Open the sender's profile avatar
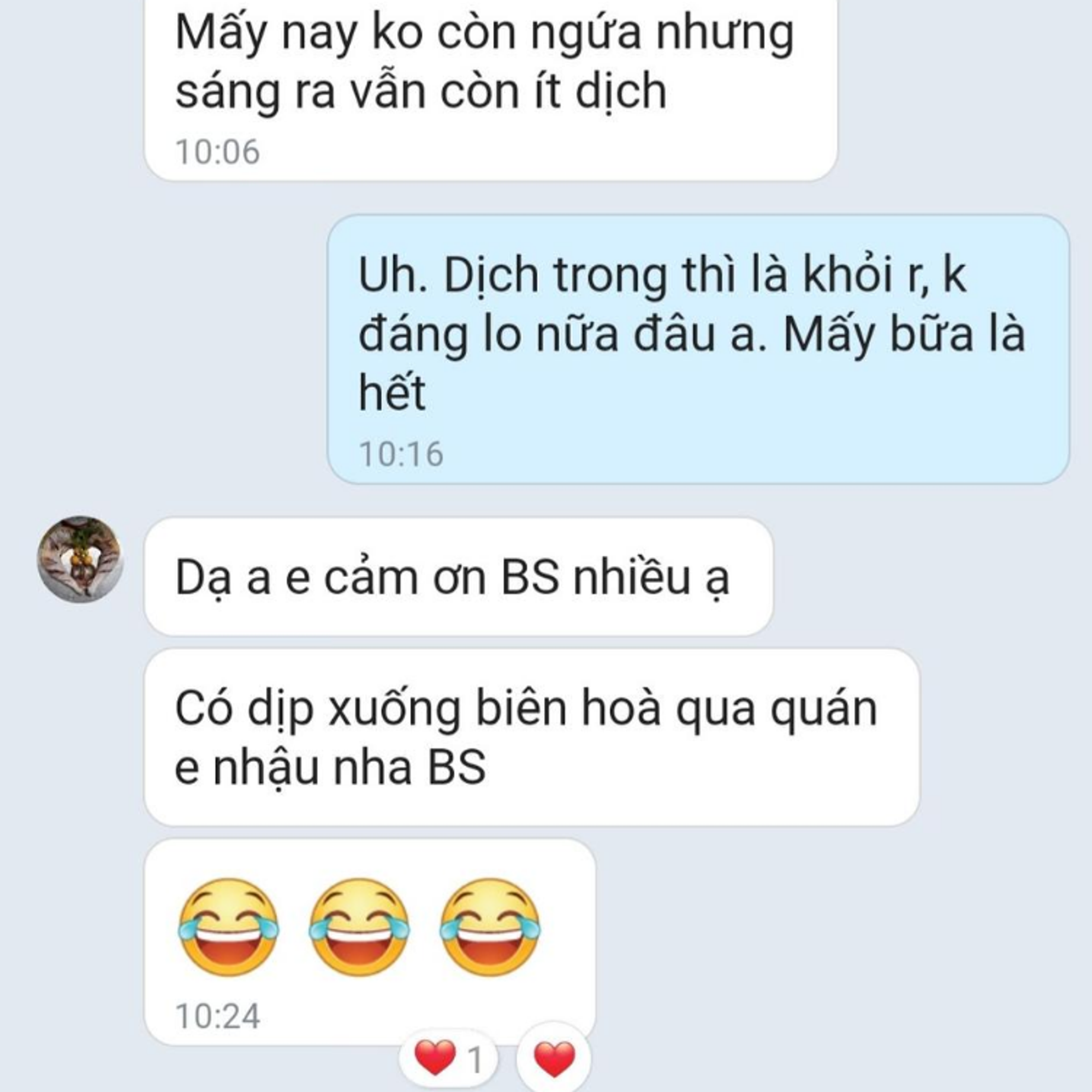This screenshot has height=1092, width=1092. pos(80,559)
